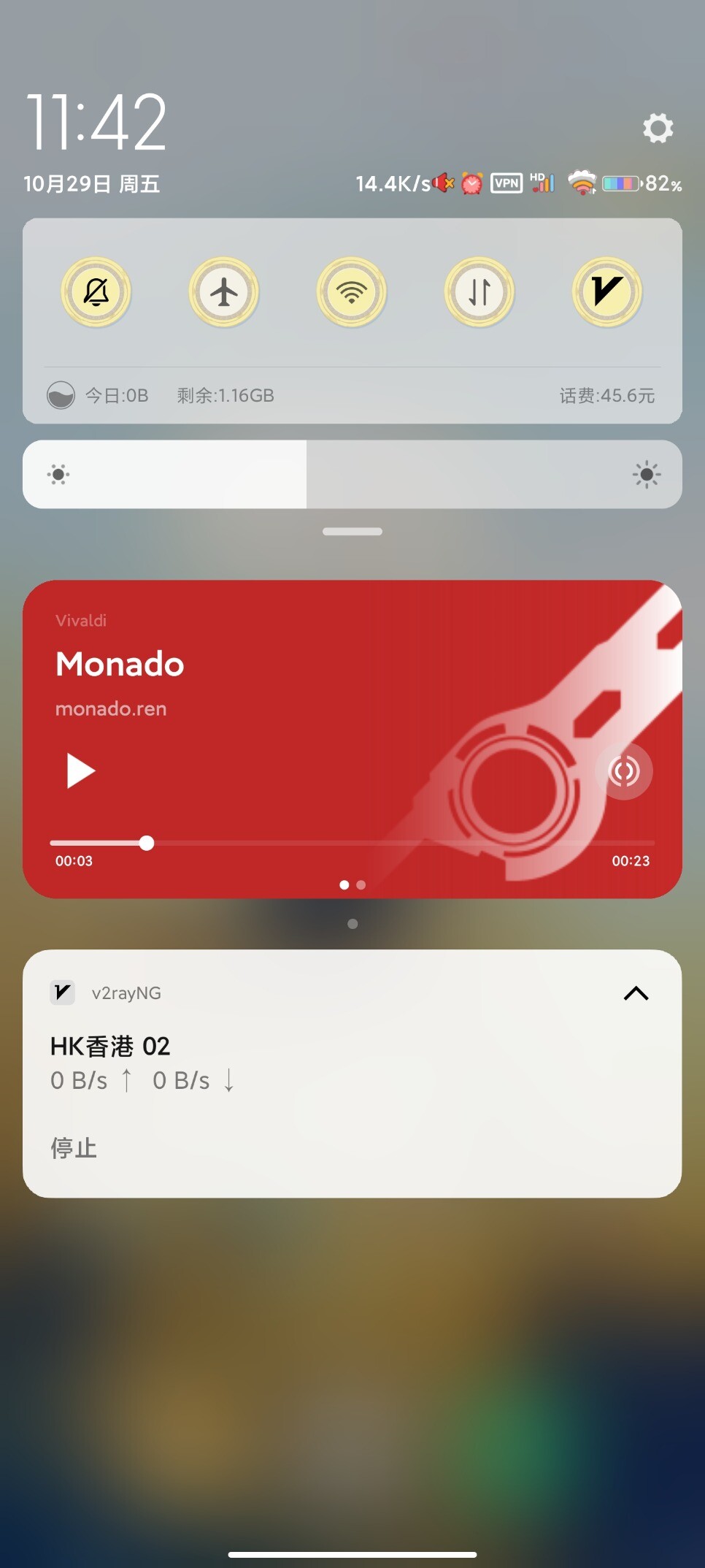Set brightness on the brightness slider
The image size is (705, 1568).
tap(352, 475)
